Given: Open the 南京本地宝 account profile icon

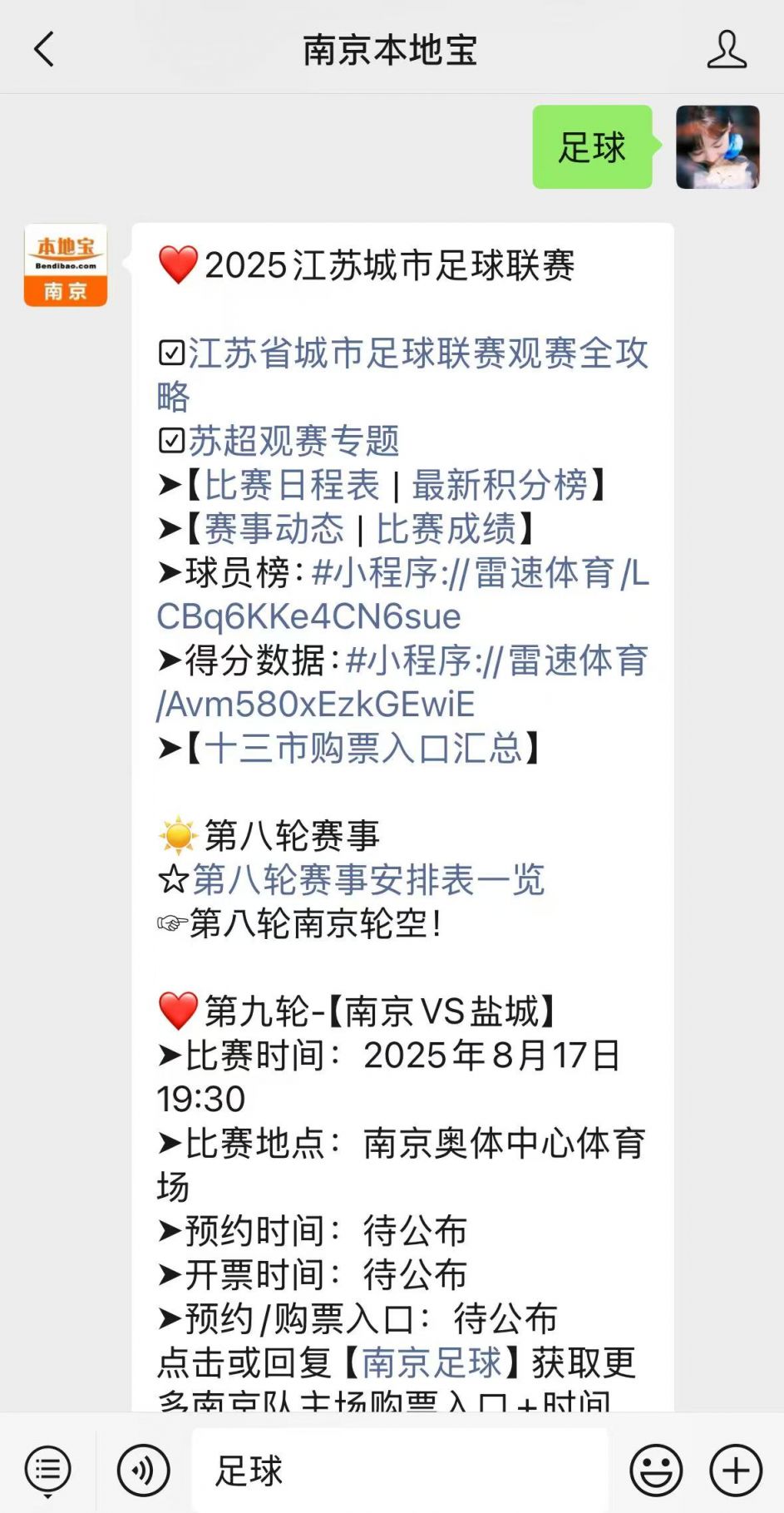Looking at the screenshot, I should pos(727,50).
